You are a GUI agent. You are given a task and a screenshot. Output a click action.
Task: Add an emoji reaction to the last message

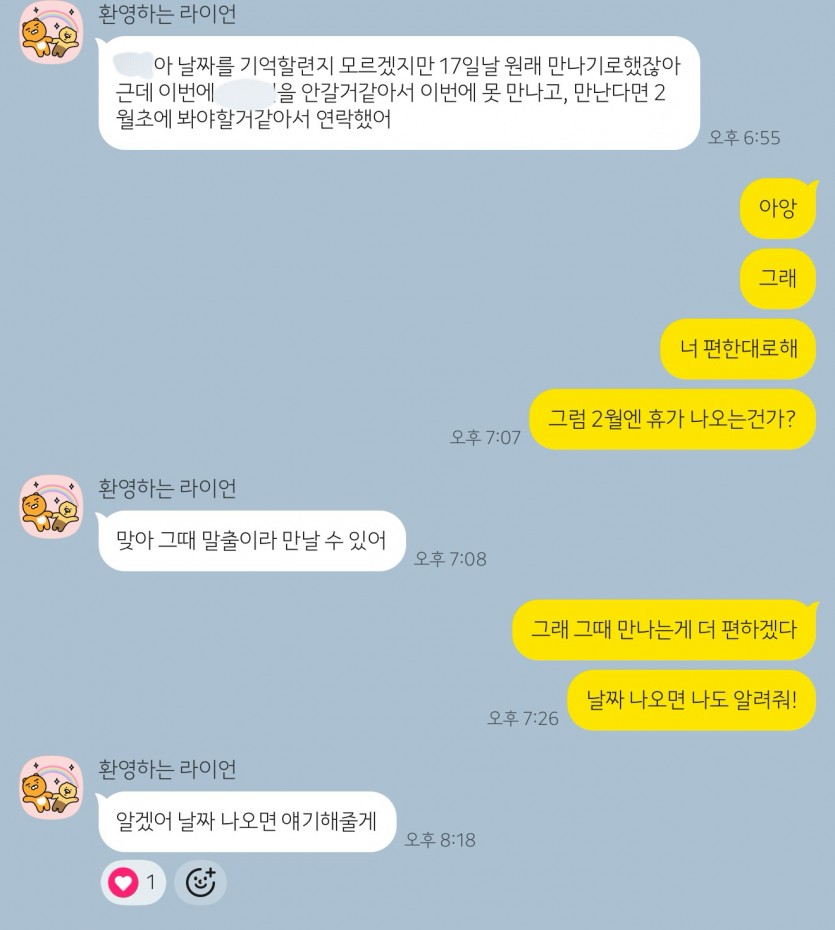(x=200, y=882)
